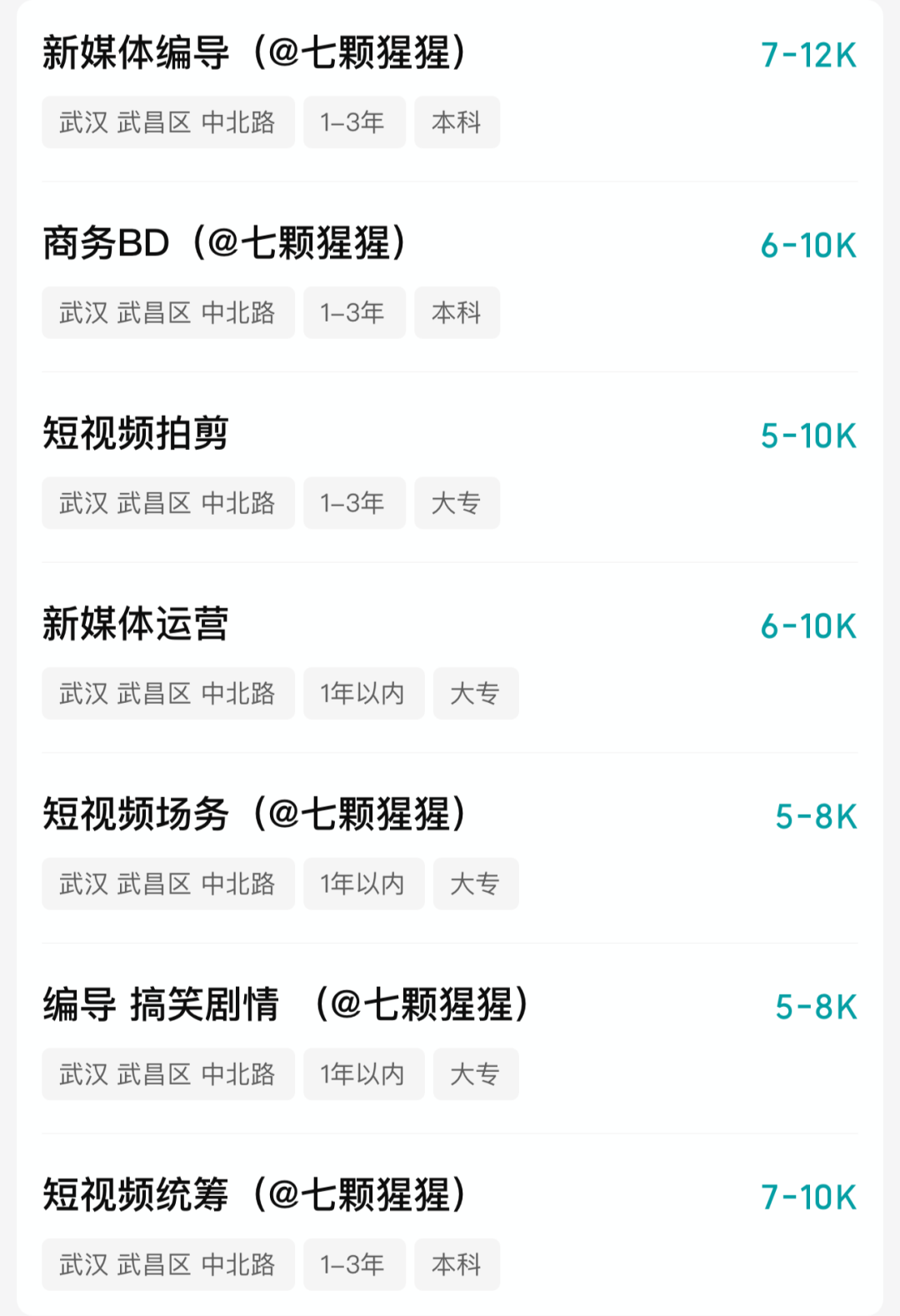Open 新媒体运营 job details
The width and height of the screenshot is (900, 1316).
pyautogui.click(x=136, y=625)
